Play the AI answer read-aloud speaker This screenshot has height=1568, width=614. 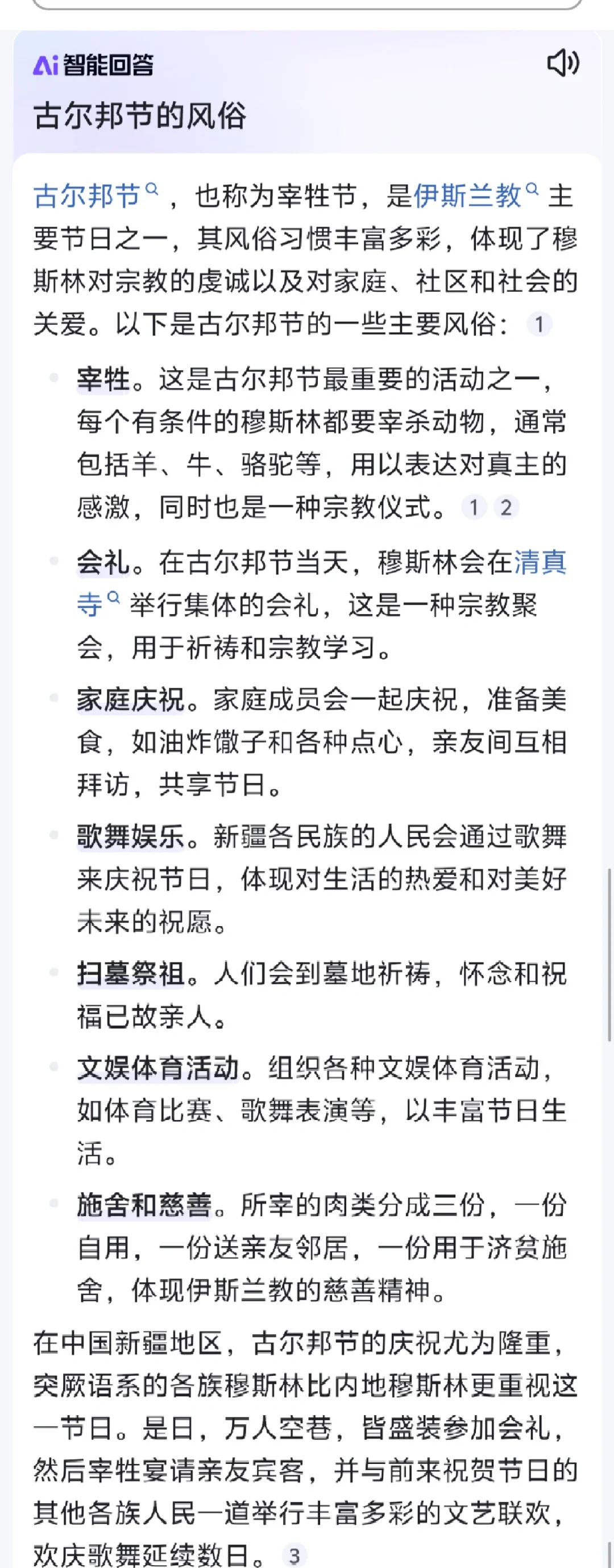[563, 63]
